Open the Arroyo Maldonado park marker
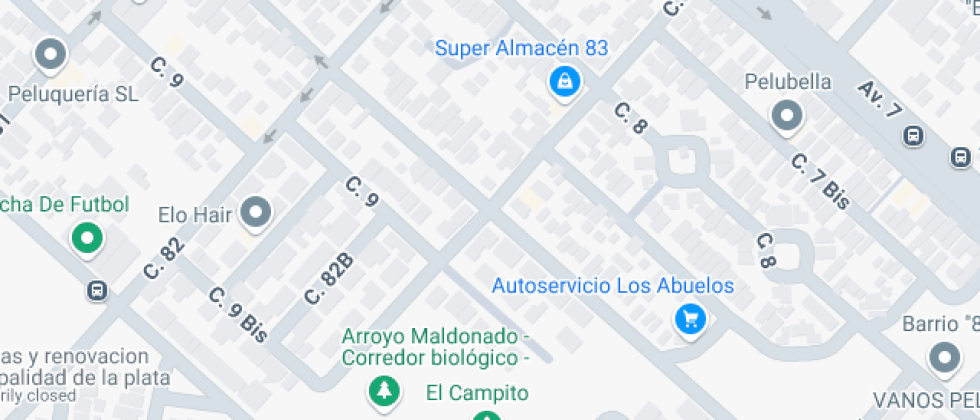980x420 pixels. 381,390
